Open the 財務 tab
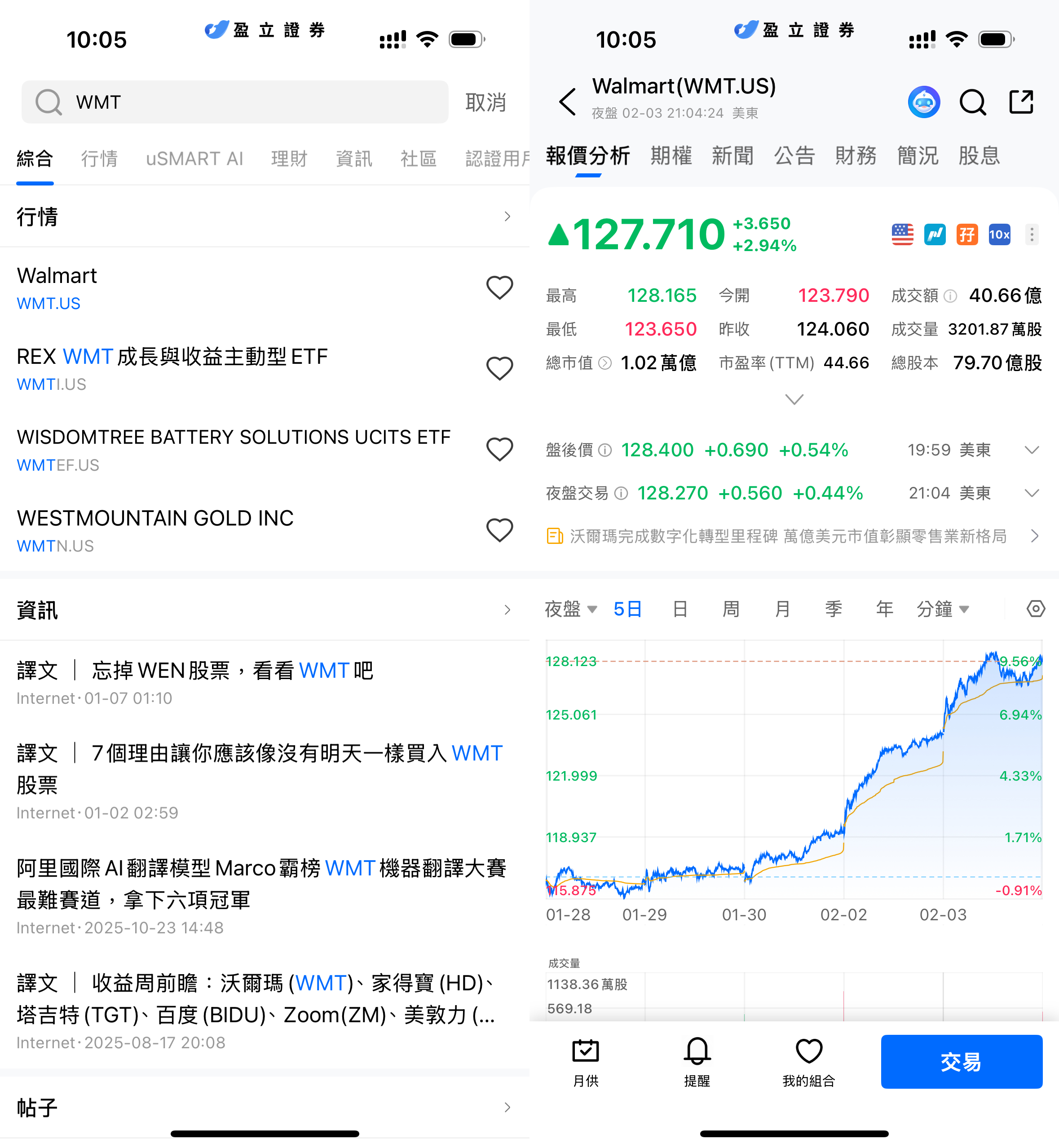 855,156
